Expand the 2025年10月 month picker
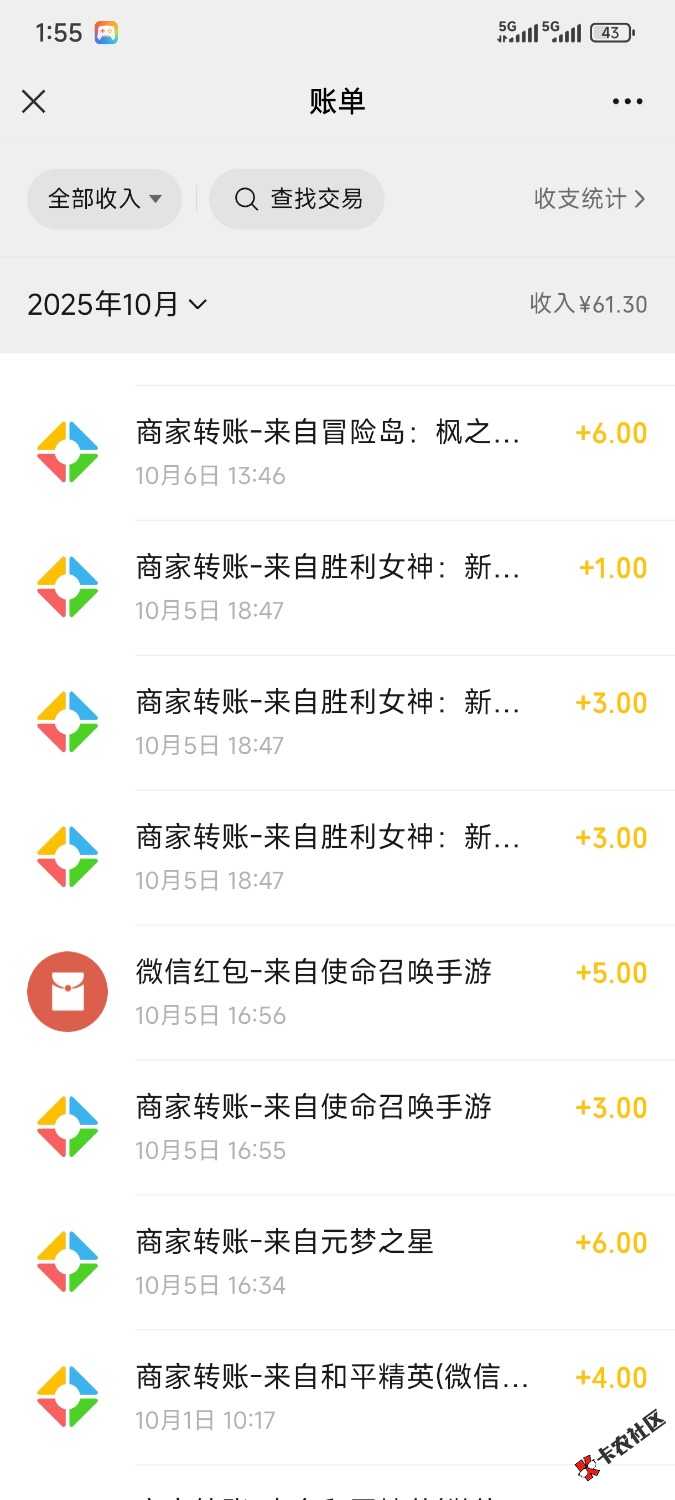 [x=117, y=305]
